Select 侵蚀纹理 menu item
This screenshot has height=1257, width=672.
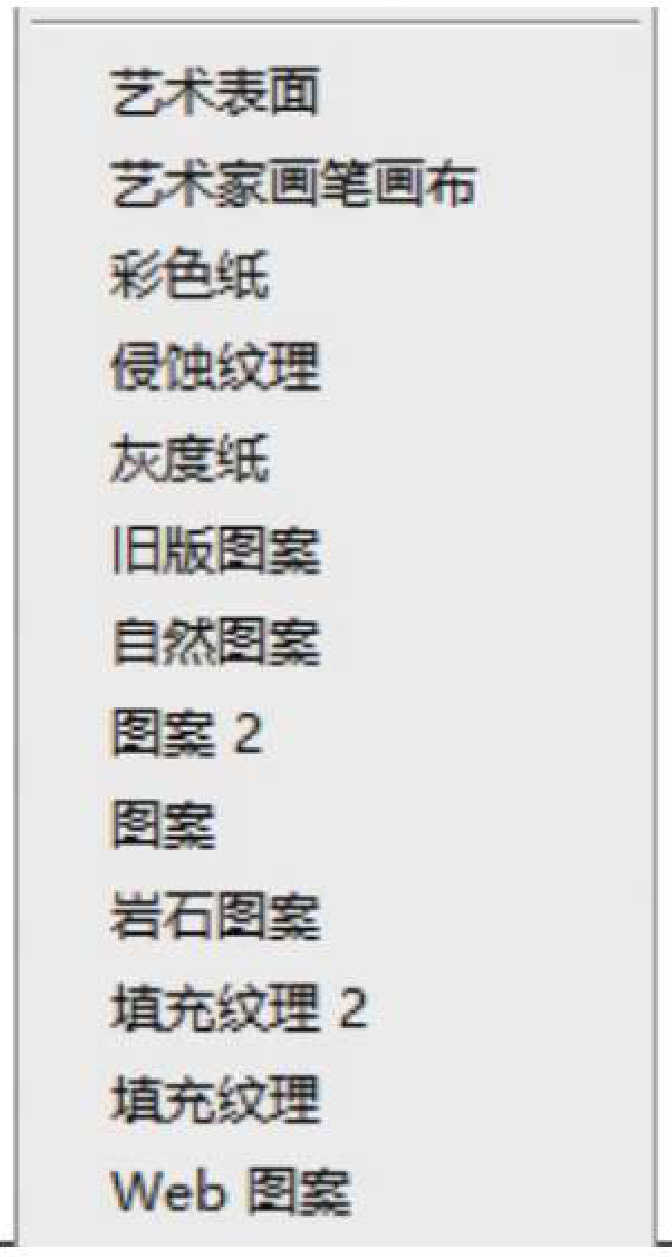(x=215, y=369)
